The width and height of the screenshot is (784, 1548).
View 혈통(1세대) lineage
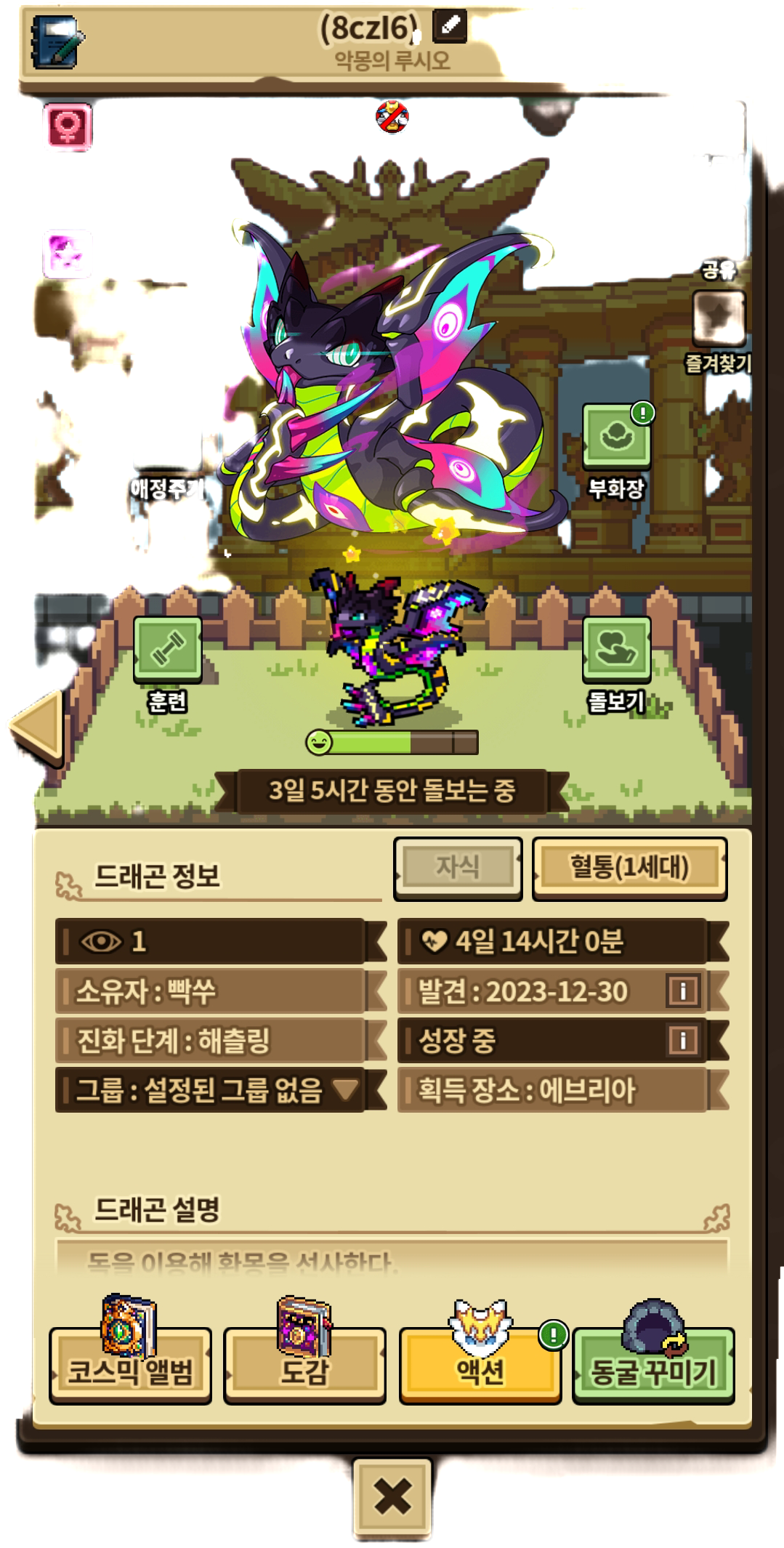point(629,868)
